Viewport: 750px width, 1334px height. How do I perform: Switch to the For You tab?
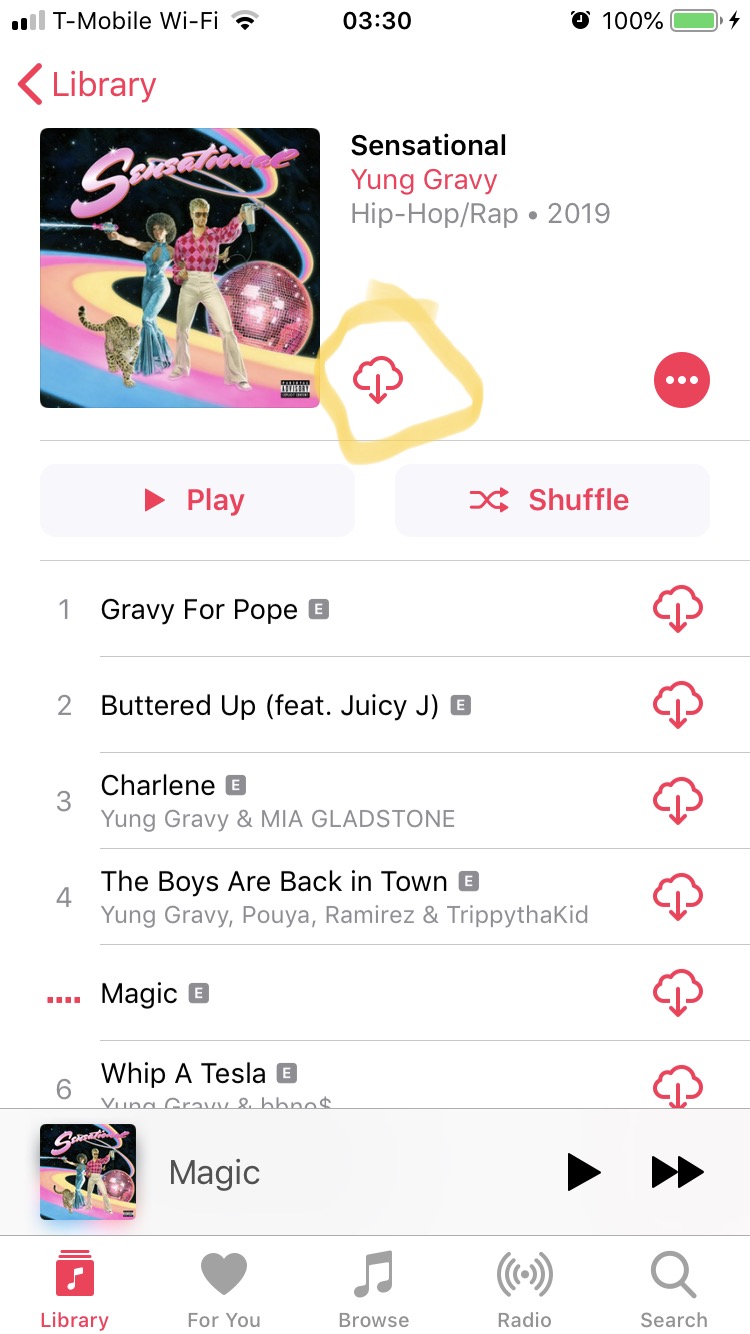(x=224, y=1290)
